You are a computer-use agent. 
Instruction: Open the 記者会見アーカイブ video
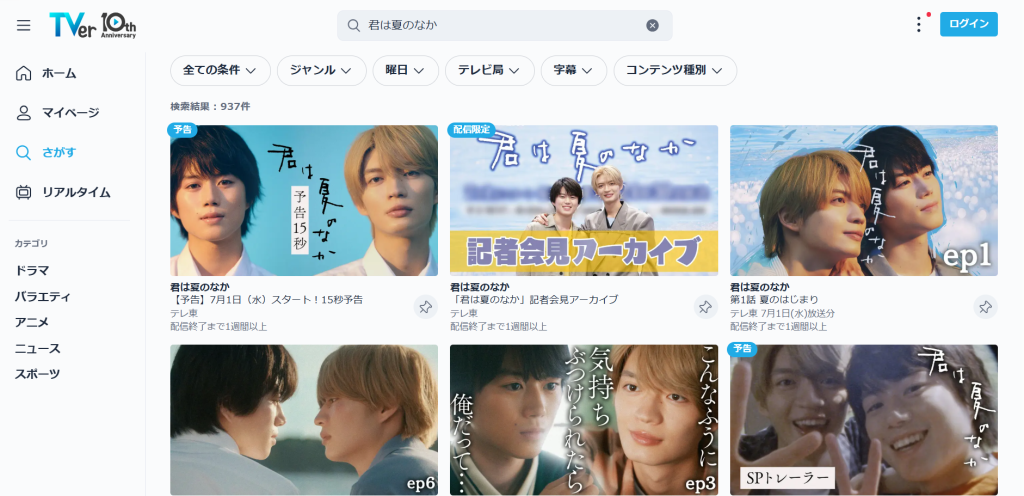pos(584,200)
